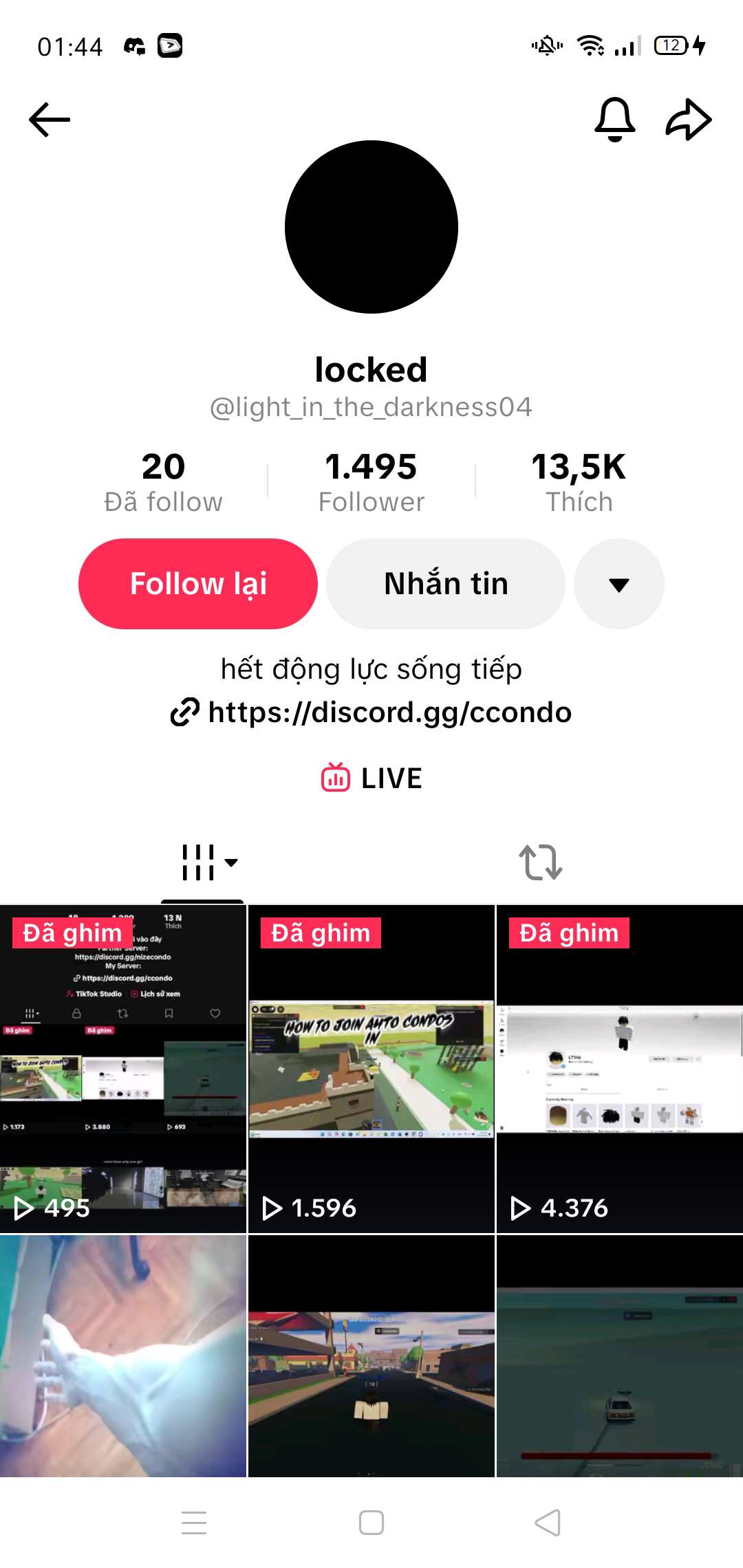Play pinned video with 1.596 views
The height and width of the screenshot is (1568, 743).
pyautogui.click(x=371, y=1069)
